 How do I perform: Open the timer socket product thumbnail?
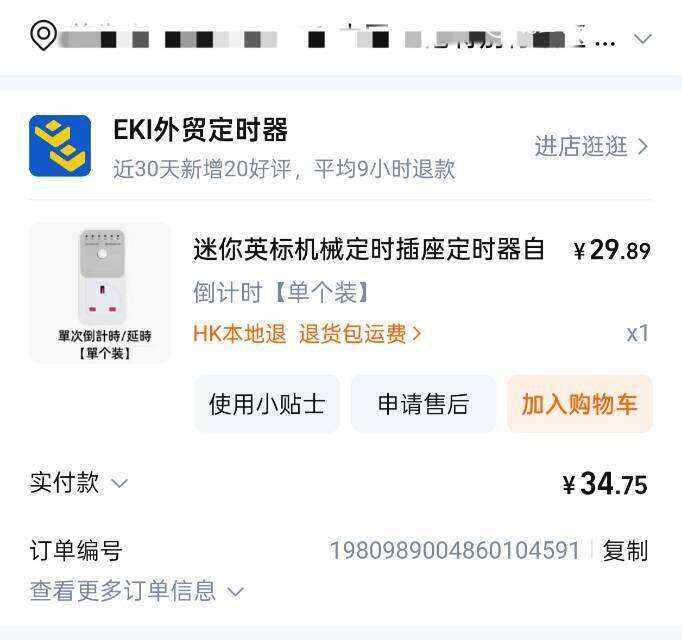click(99, 292)
